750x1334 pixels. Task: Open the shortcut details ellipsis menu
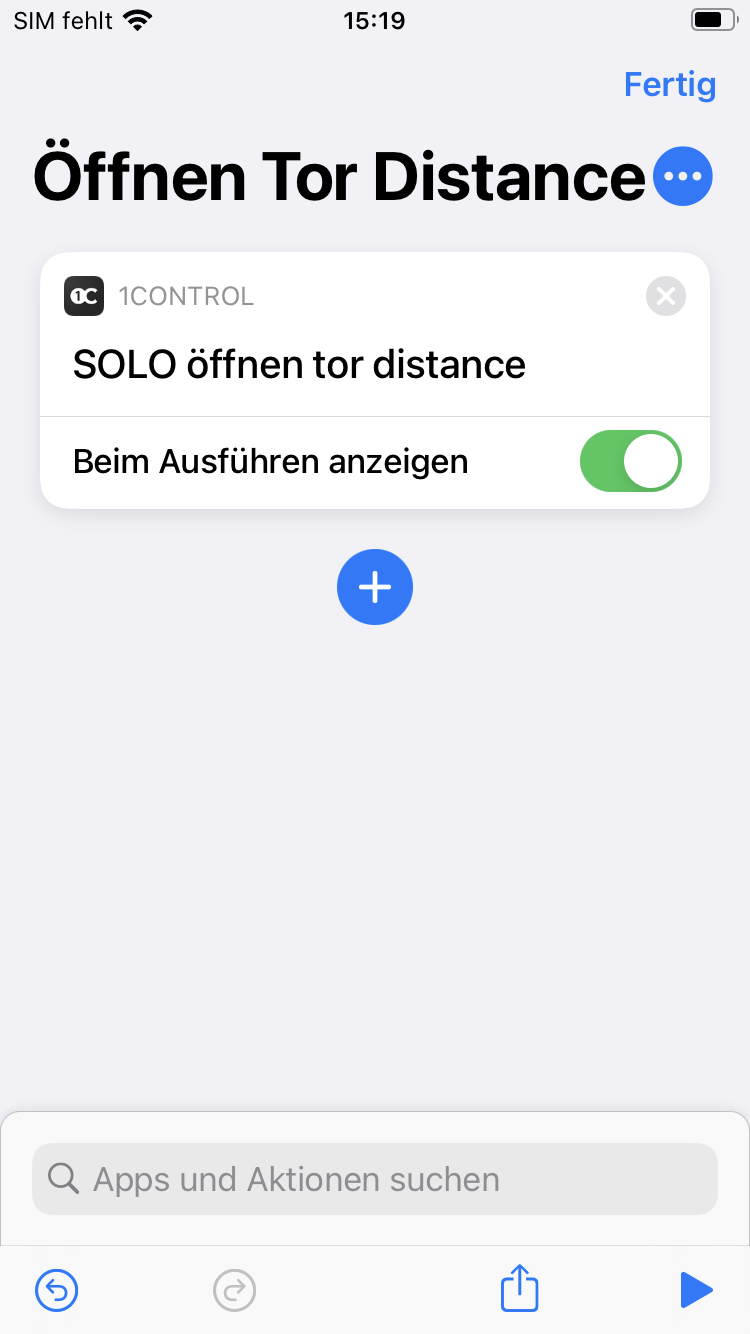683,176
